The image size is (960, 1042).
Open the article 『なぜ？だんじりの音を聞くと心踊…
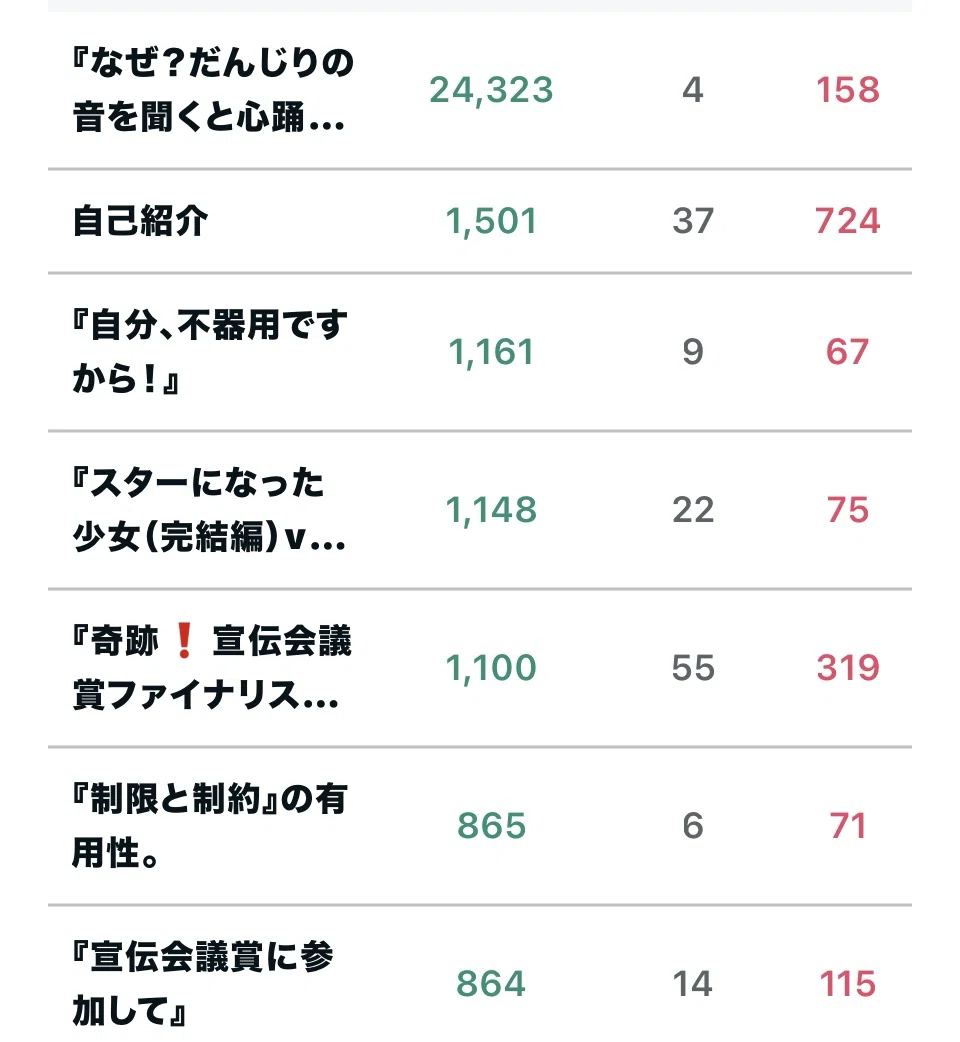point(213,90)
